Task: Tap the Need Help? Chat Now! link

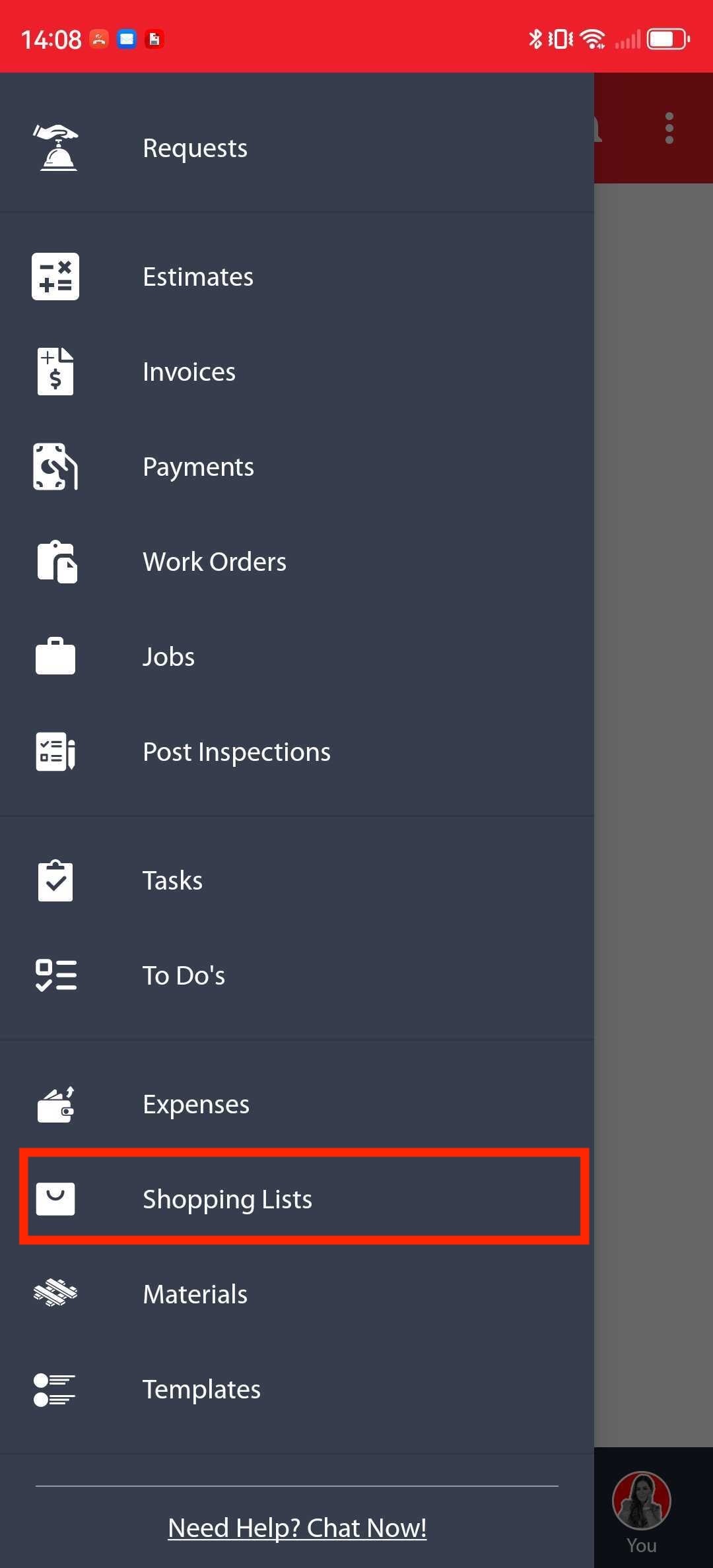Action: (297, 1528)
